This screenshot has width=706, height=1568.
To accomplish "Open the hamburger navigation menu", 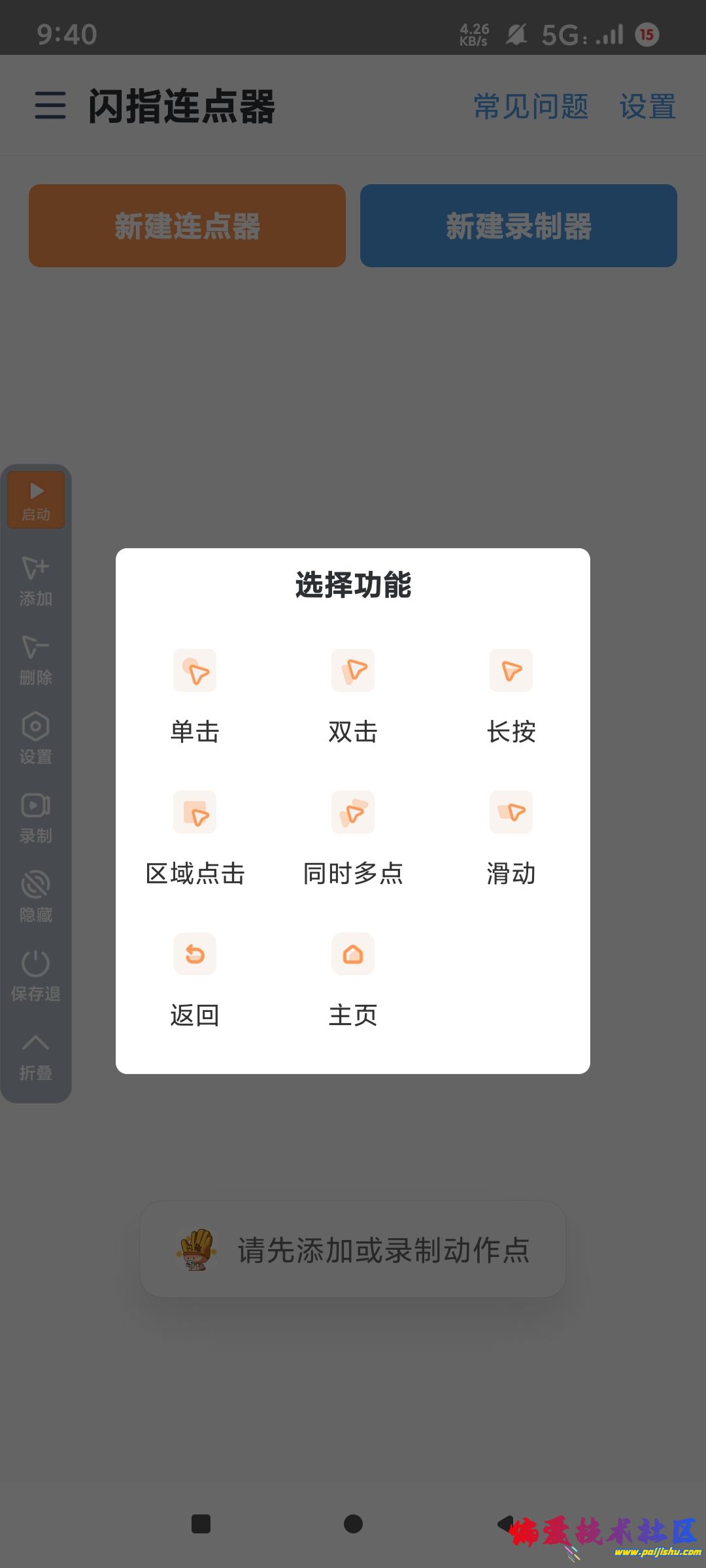I will 49,106.
